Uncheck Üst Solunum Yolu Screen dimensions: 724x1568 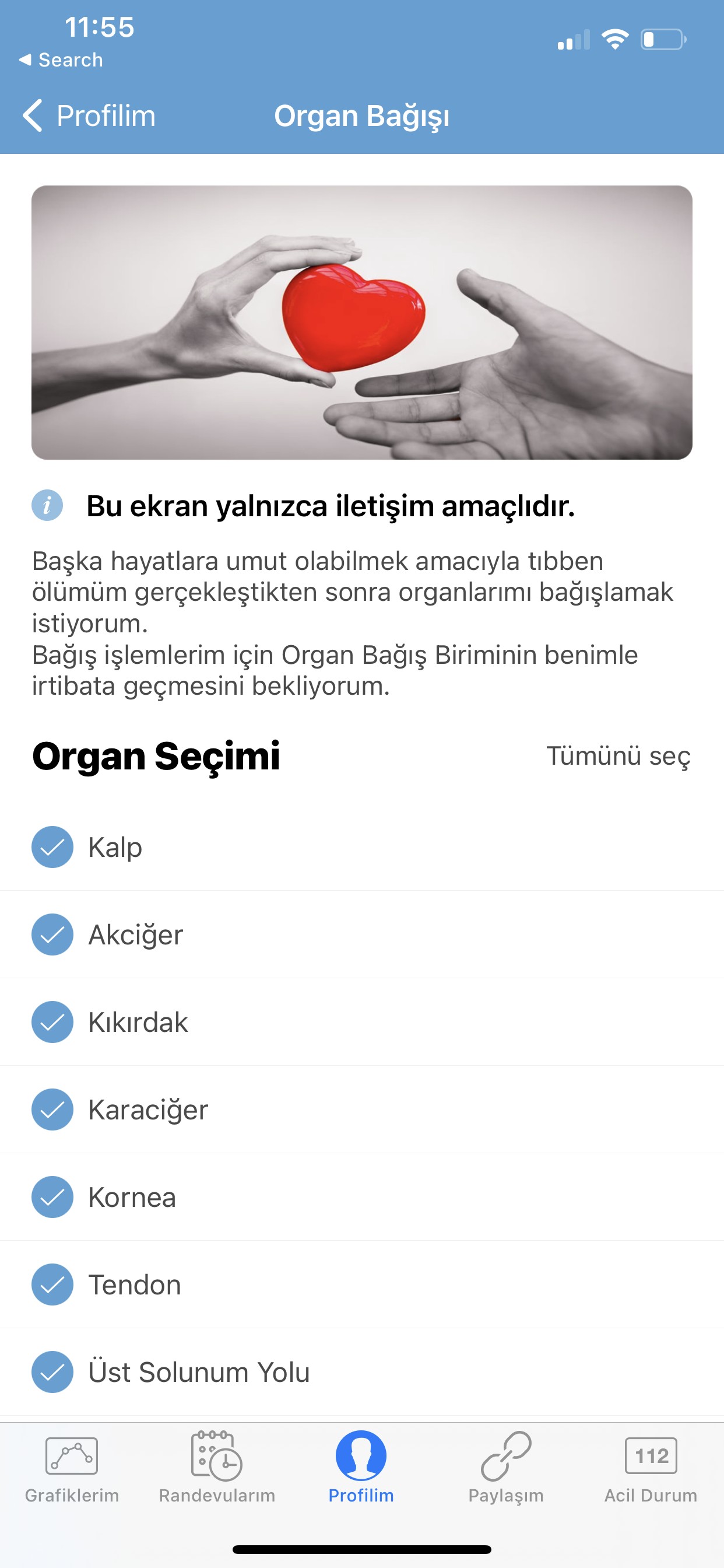(52, 1372)
